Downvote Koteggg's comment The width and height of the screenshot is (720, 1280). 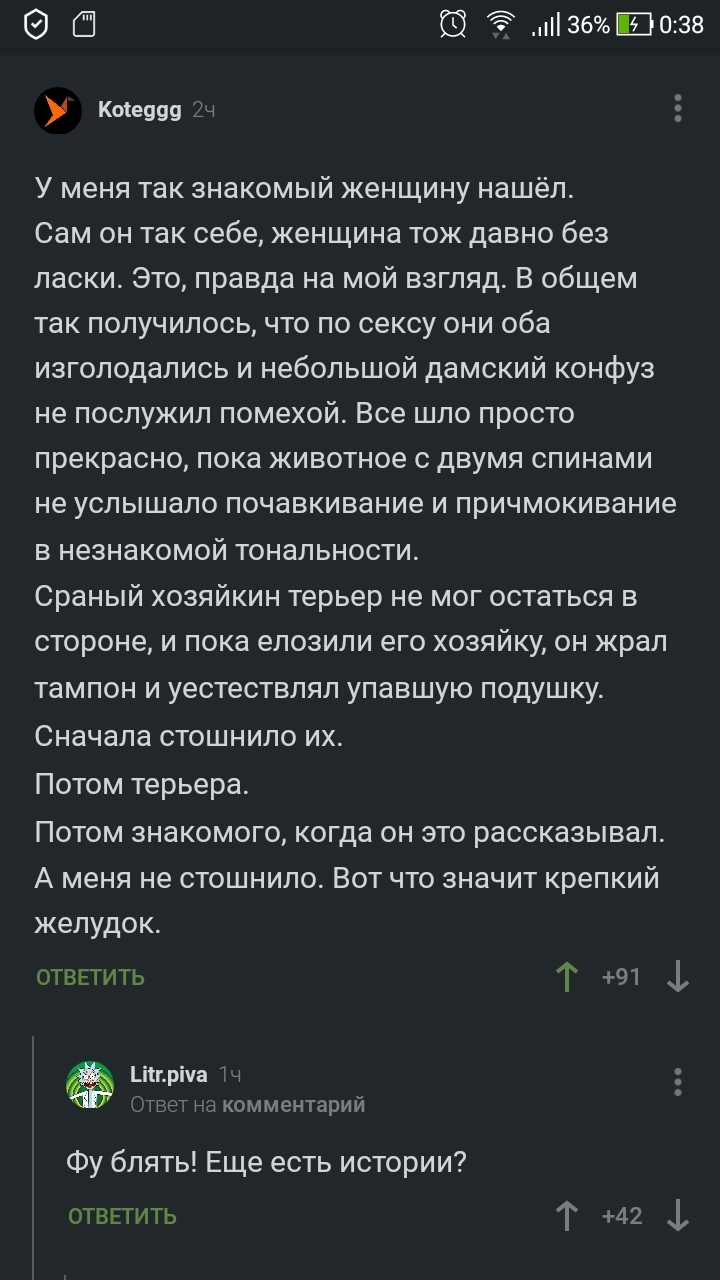pyautogui.click(x=678, y=977)
